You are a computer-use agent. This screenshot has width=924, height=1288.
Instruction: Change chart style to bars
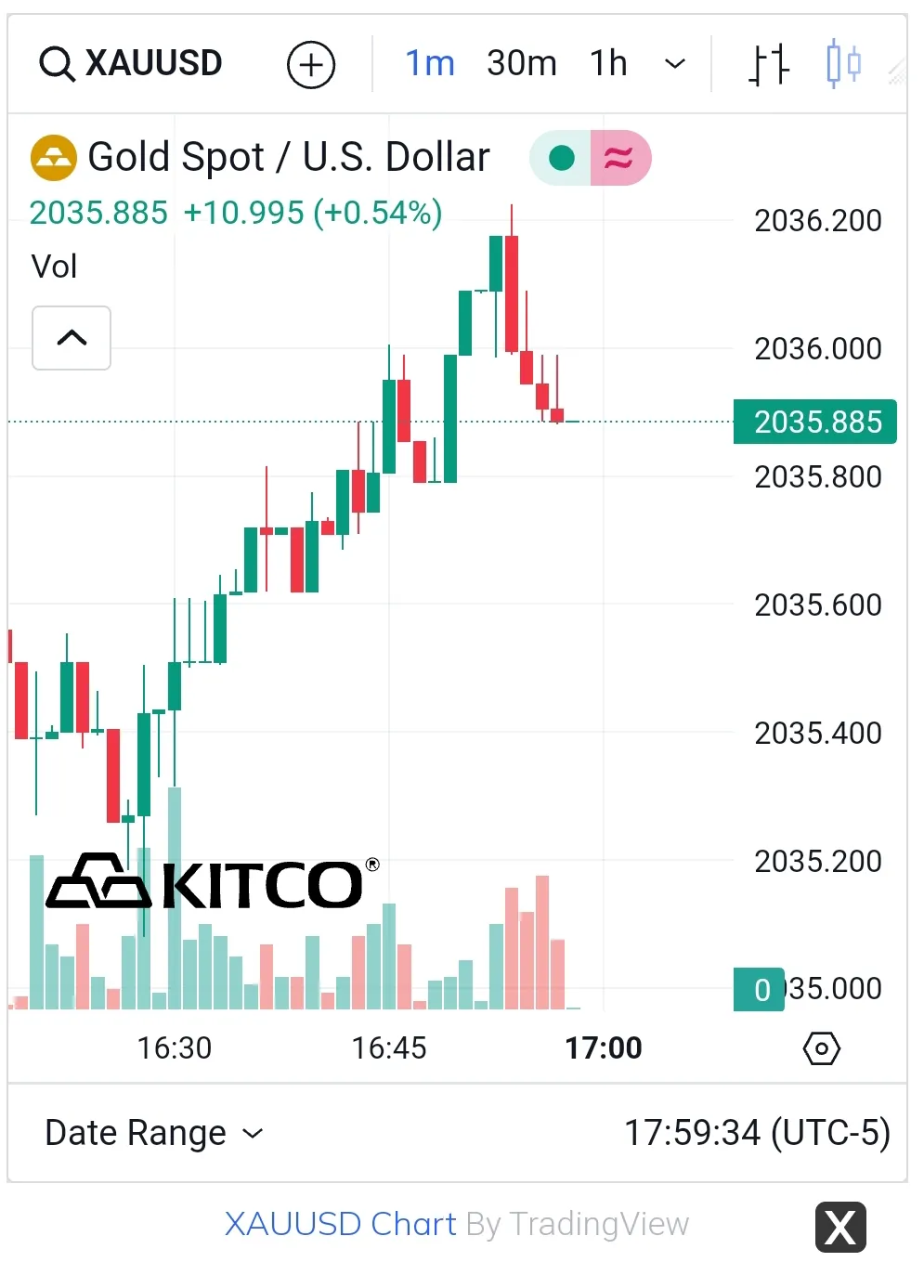769,64
